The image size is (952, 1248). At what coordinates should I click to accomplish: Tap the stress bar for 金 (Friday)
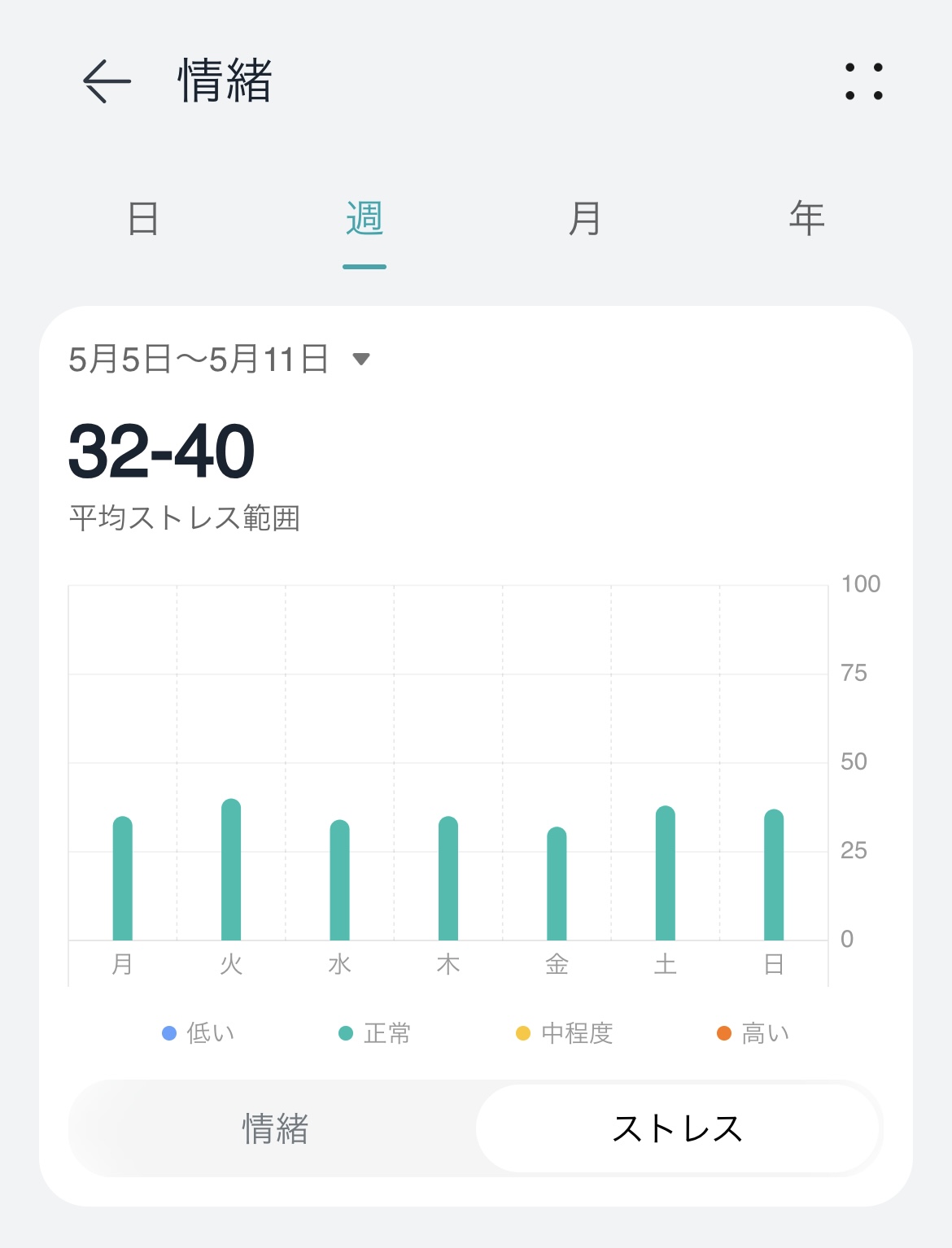(x=557, y=884)
